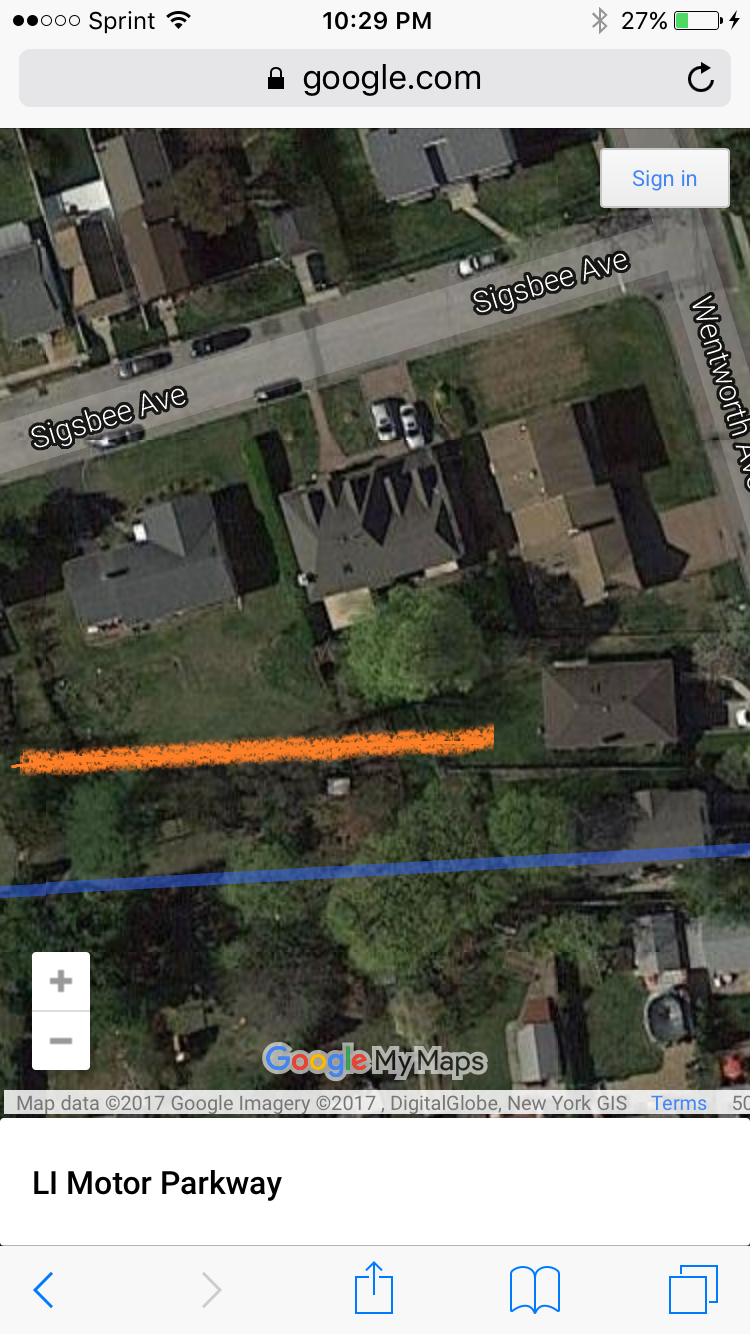This screenshot has height=1334, width=750.
Task: Open the LI Motor Parkway panel
Action: click(x=157, y=1183)
